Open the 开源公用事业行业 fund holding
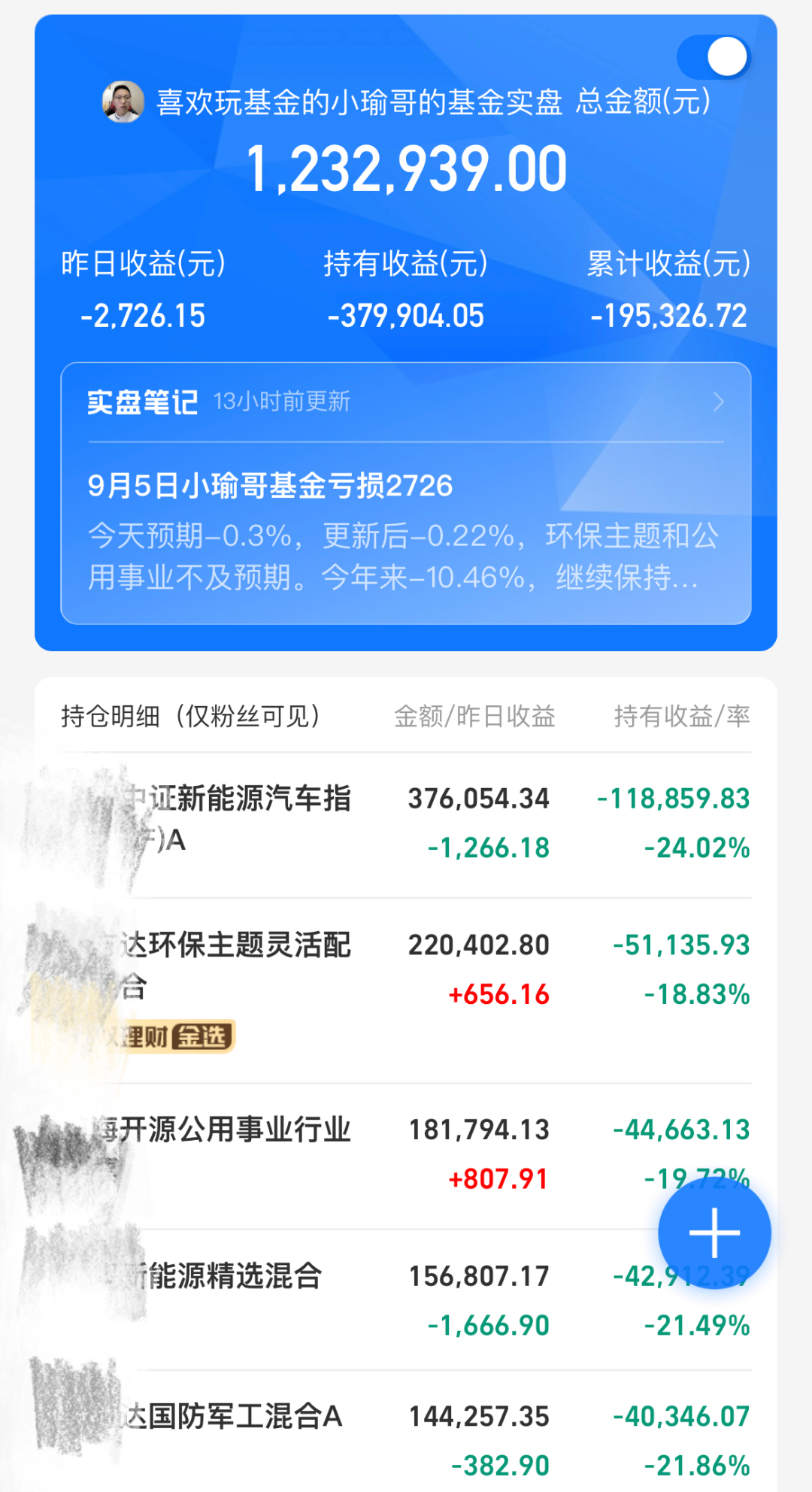 (x=406, y=1156)
